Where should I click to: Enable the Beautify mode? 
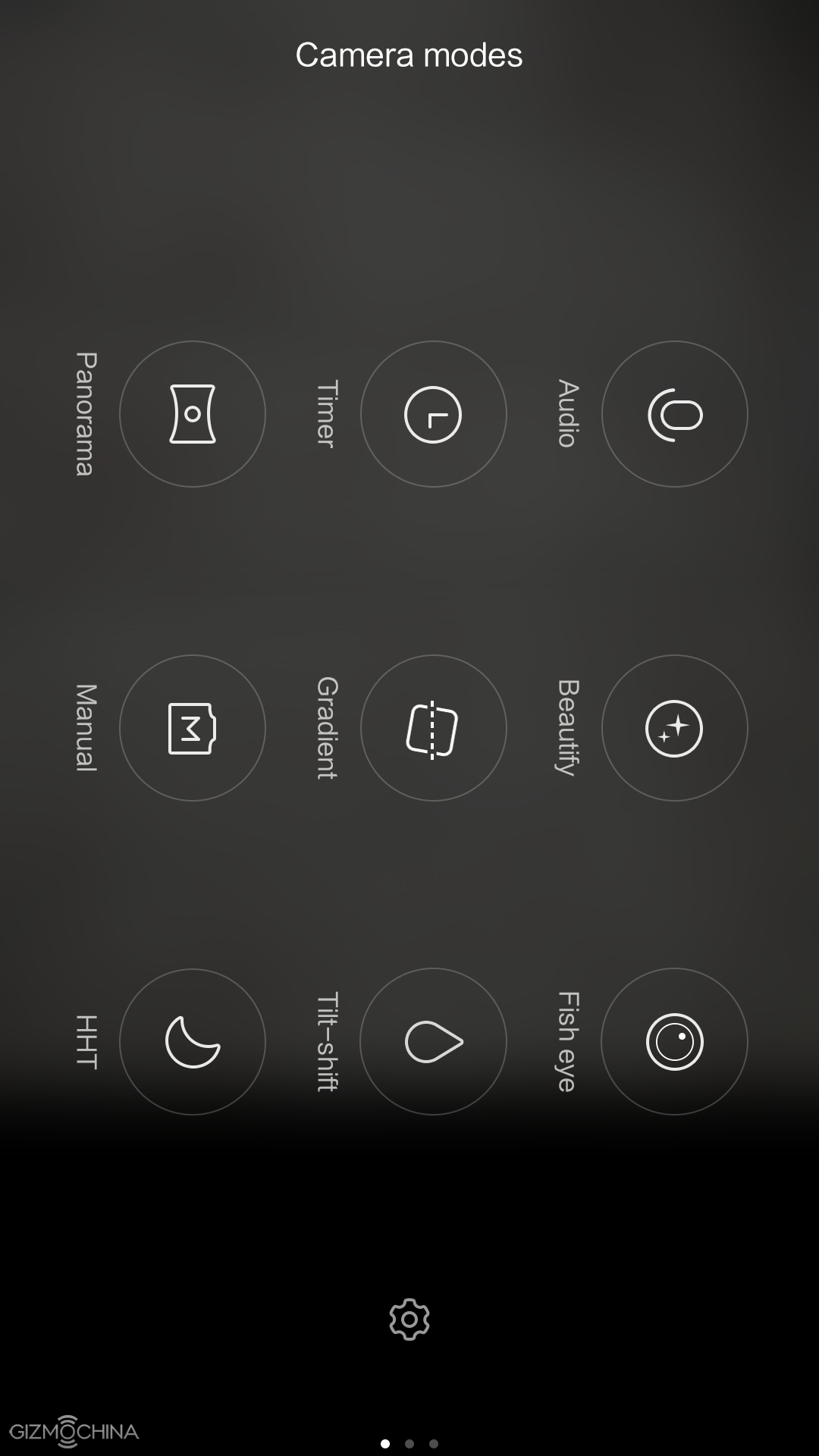coord(674,728)
